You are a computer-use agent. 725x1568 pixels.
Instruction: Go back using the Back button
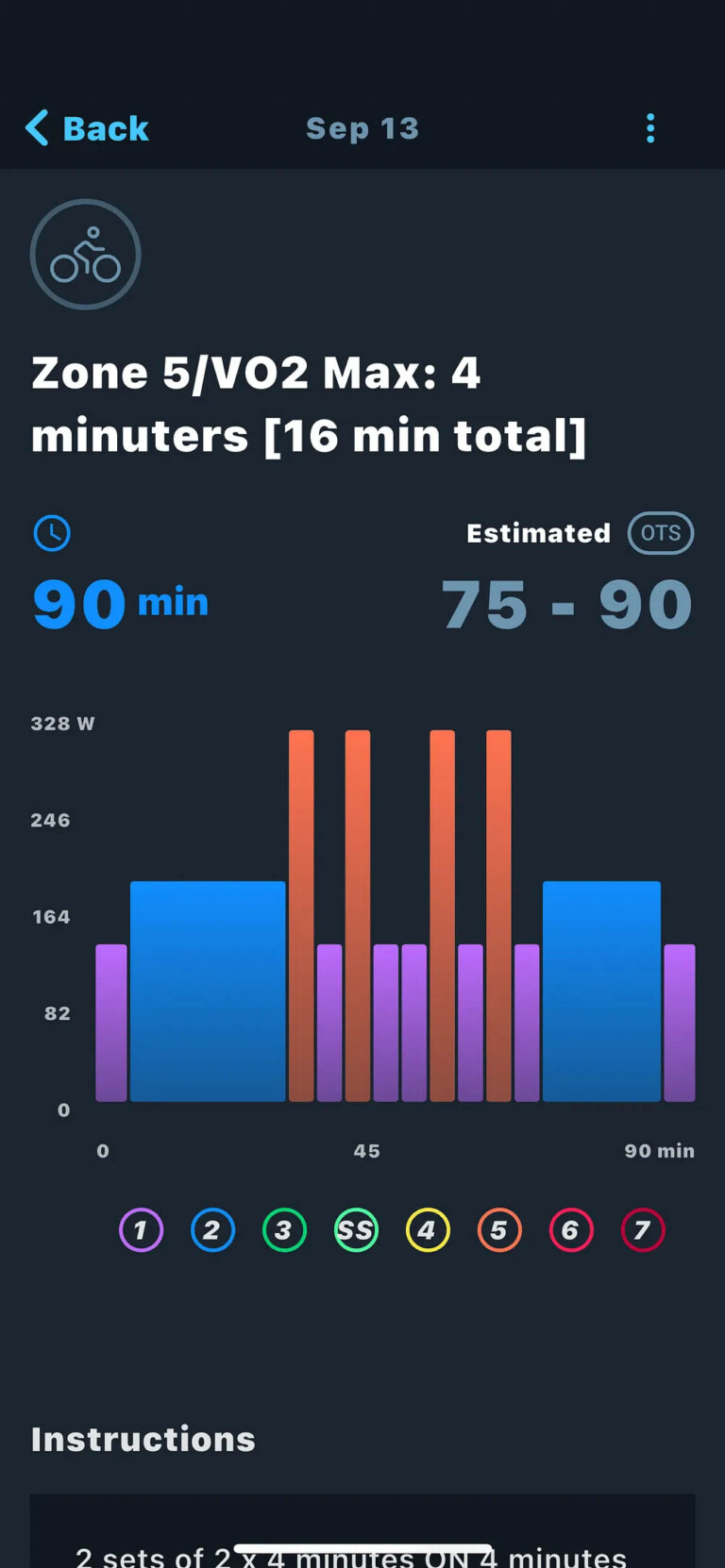[x=88, y=128]
